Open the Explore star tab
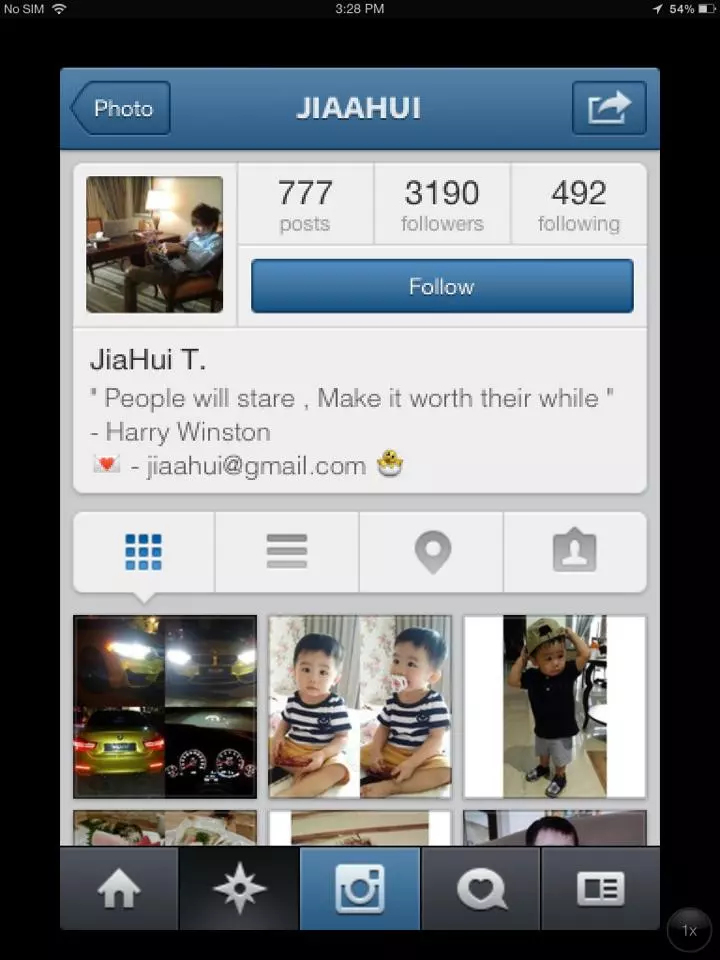The width and height of the screenshot is (720, 960). tap(240, 889)
